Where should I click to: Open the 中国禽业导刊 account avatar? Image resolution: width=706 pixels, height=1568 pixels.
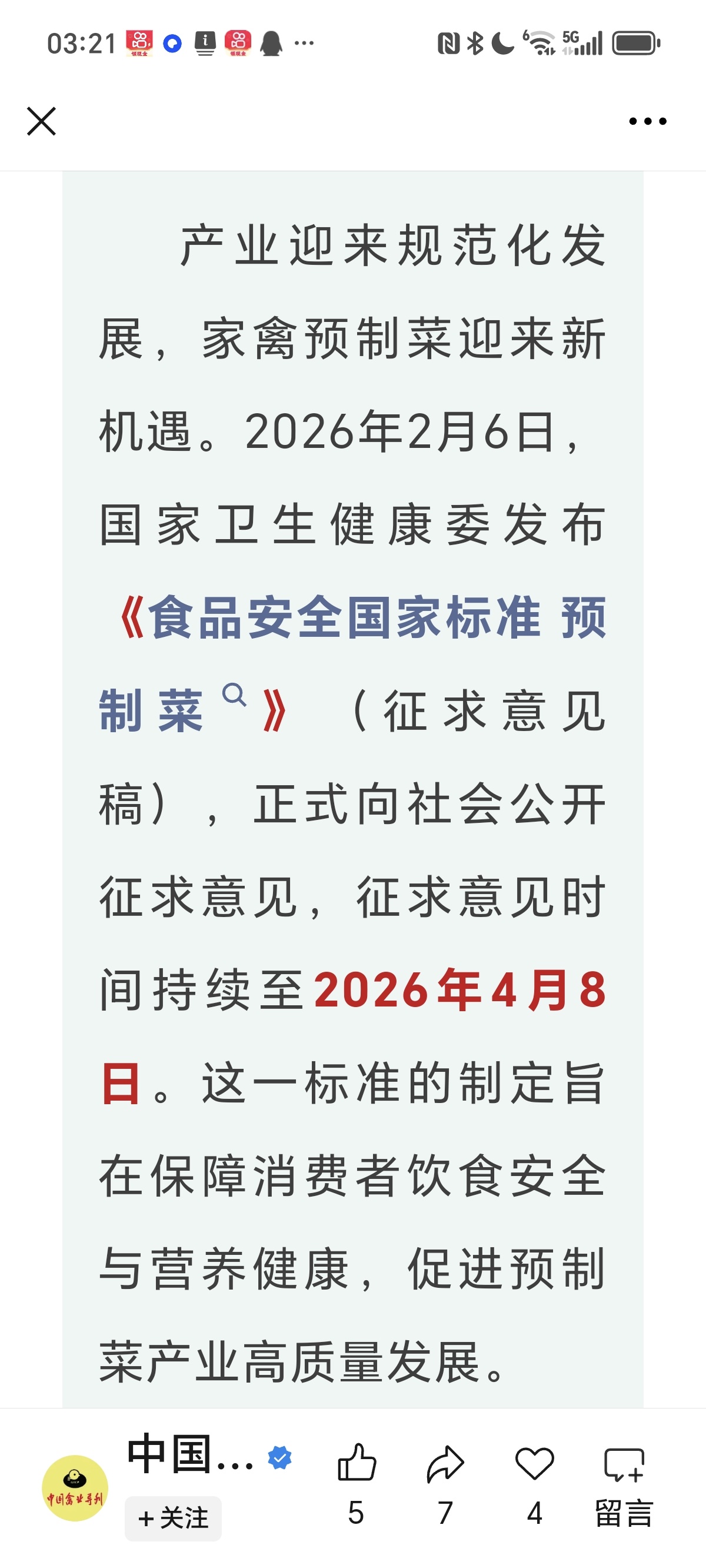pos(75,1487)
